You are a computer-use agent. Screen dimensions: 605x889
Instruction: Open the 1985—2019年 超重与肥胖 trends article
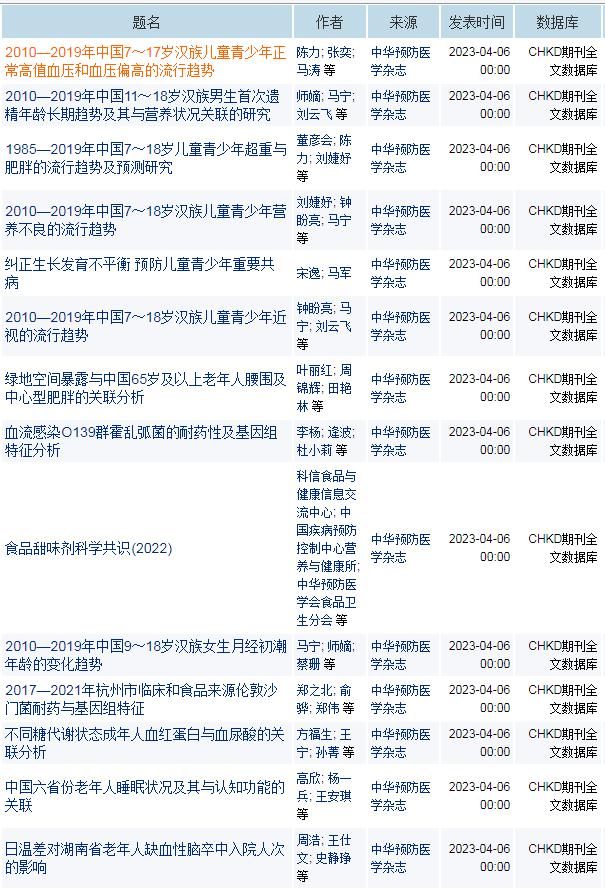(146, 158)
